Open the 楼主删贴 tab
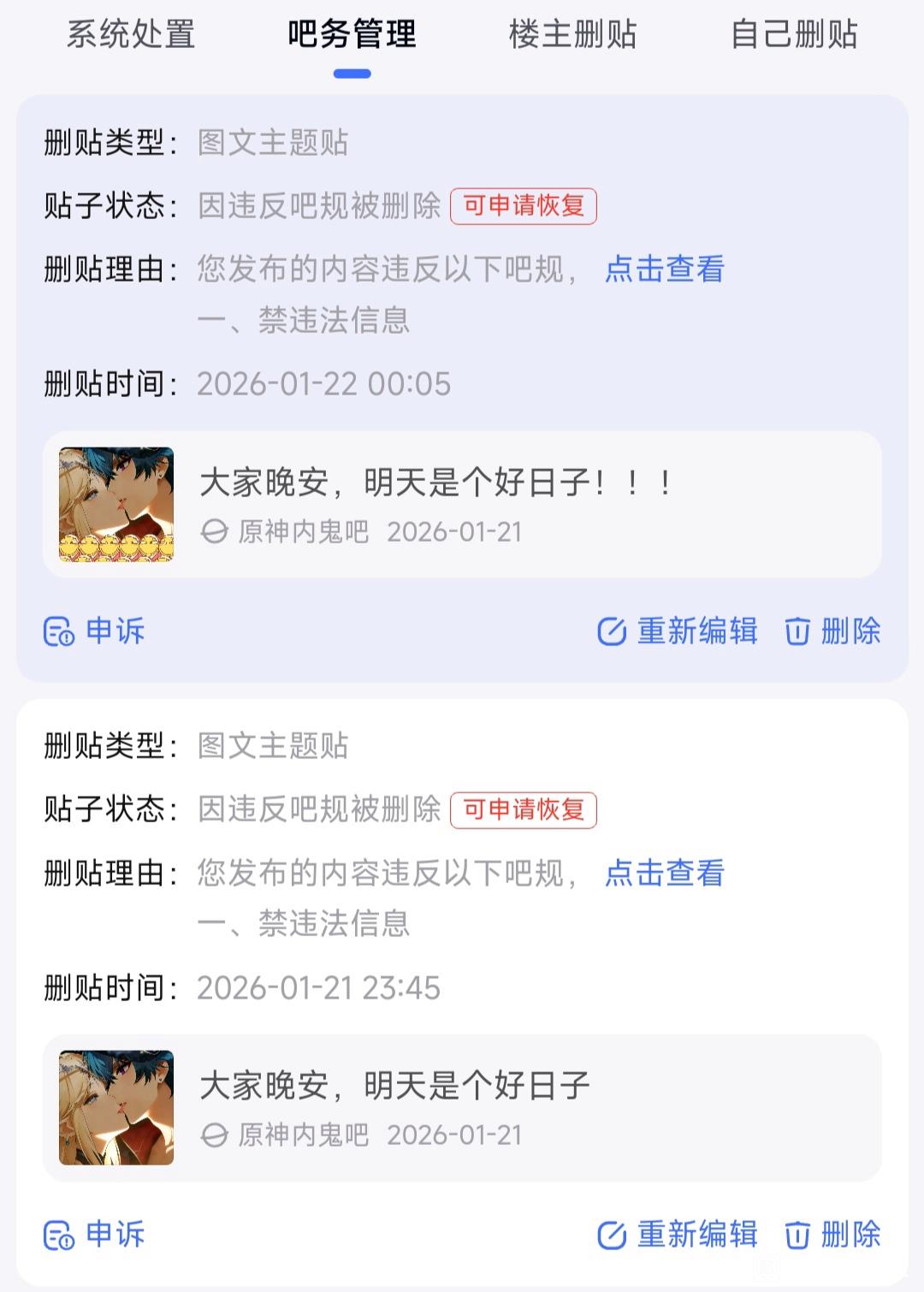 (572, 35)
